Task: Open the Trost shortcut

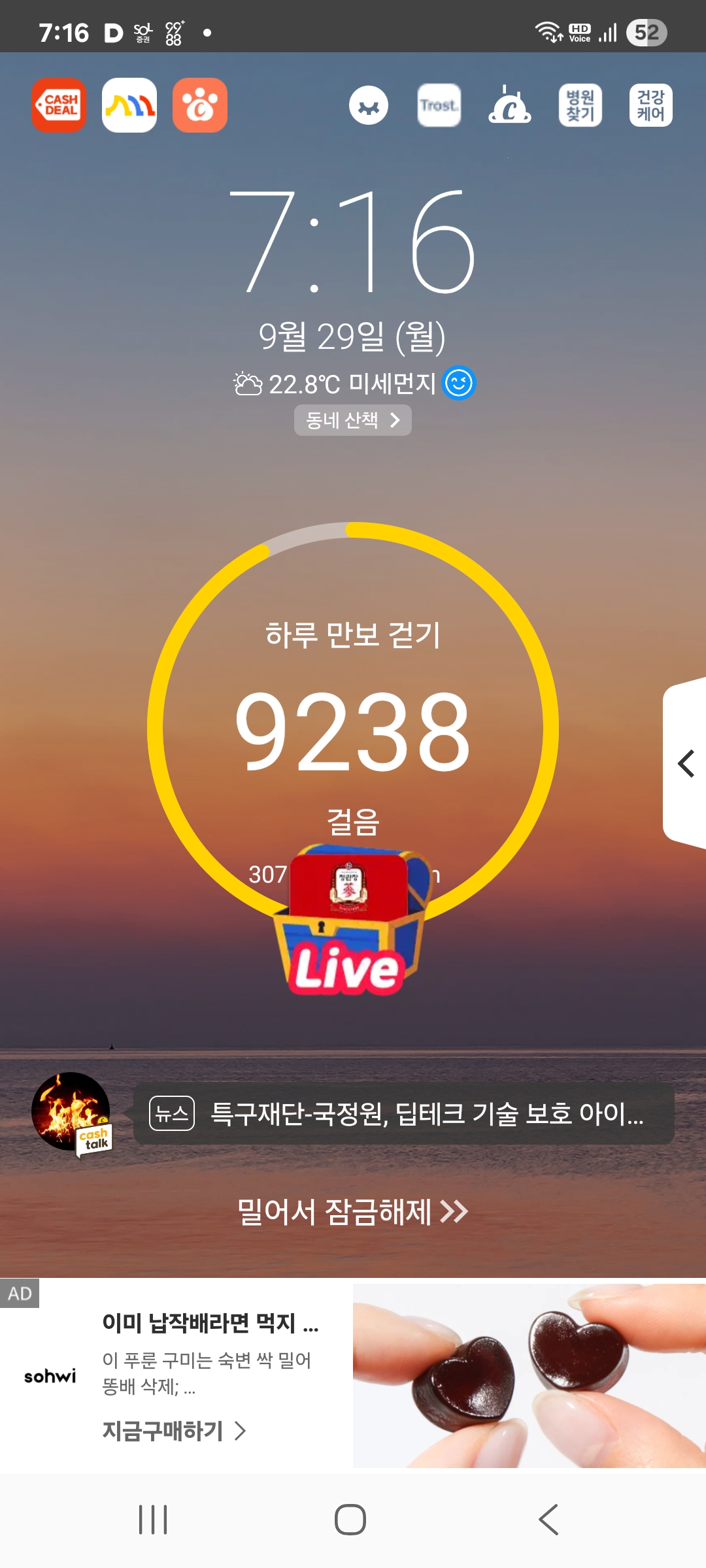Action: point(439,105)
